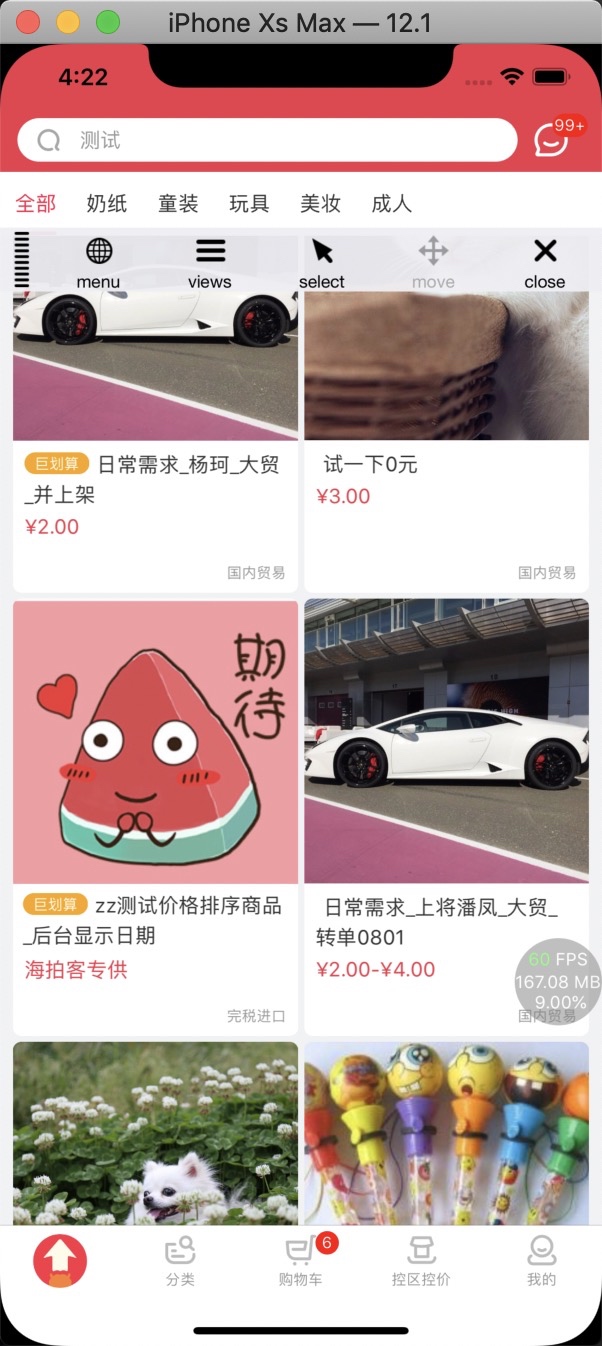This screenshot has height=1346, width=602.
Task: Switch to the 童装 category tab
Action: (178, 204)
